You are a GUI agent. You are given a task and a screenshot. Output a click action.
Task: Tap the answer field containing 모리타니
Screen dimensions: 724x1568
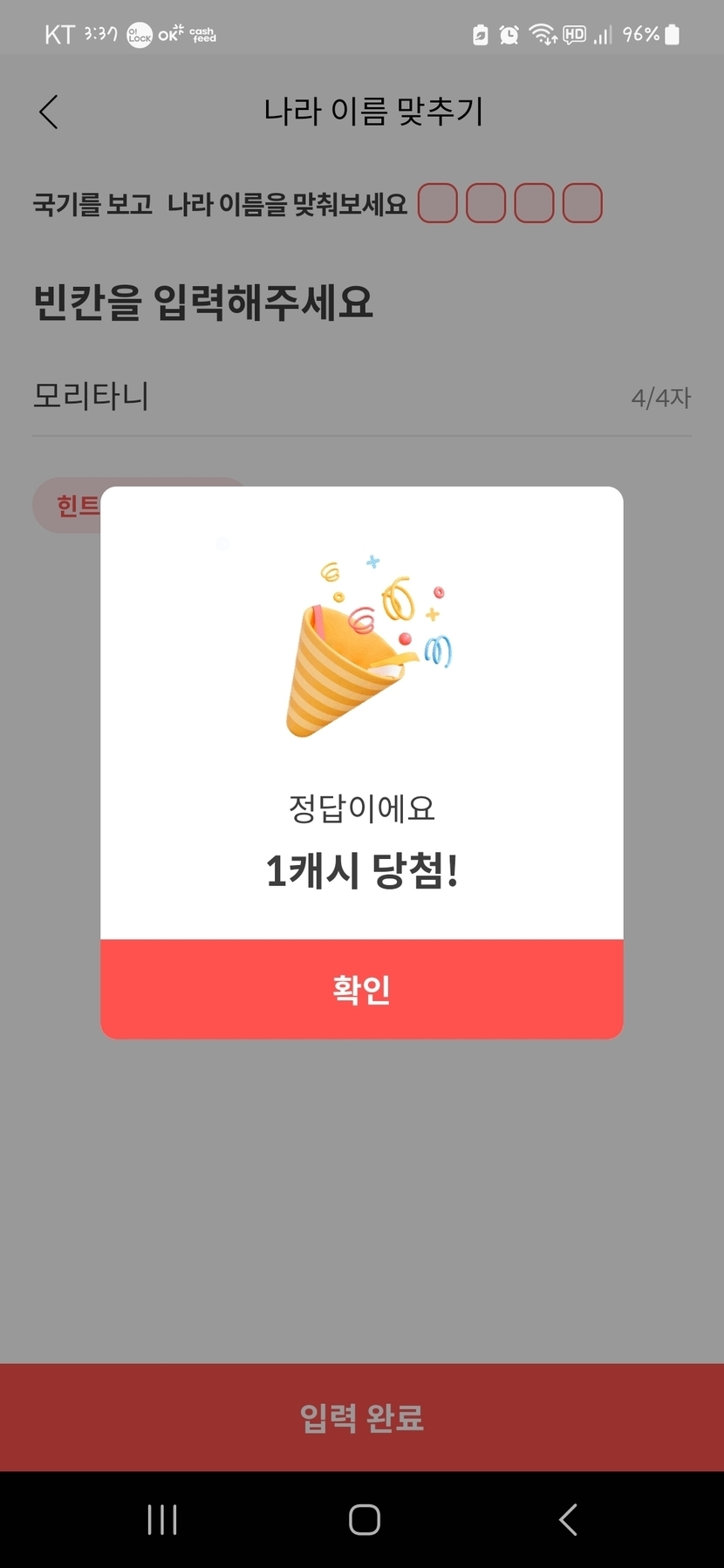coord(362,397)
